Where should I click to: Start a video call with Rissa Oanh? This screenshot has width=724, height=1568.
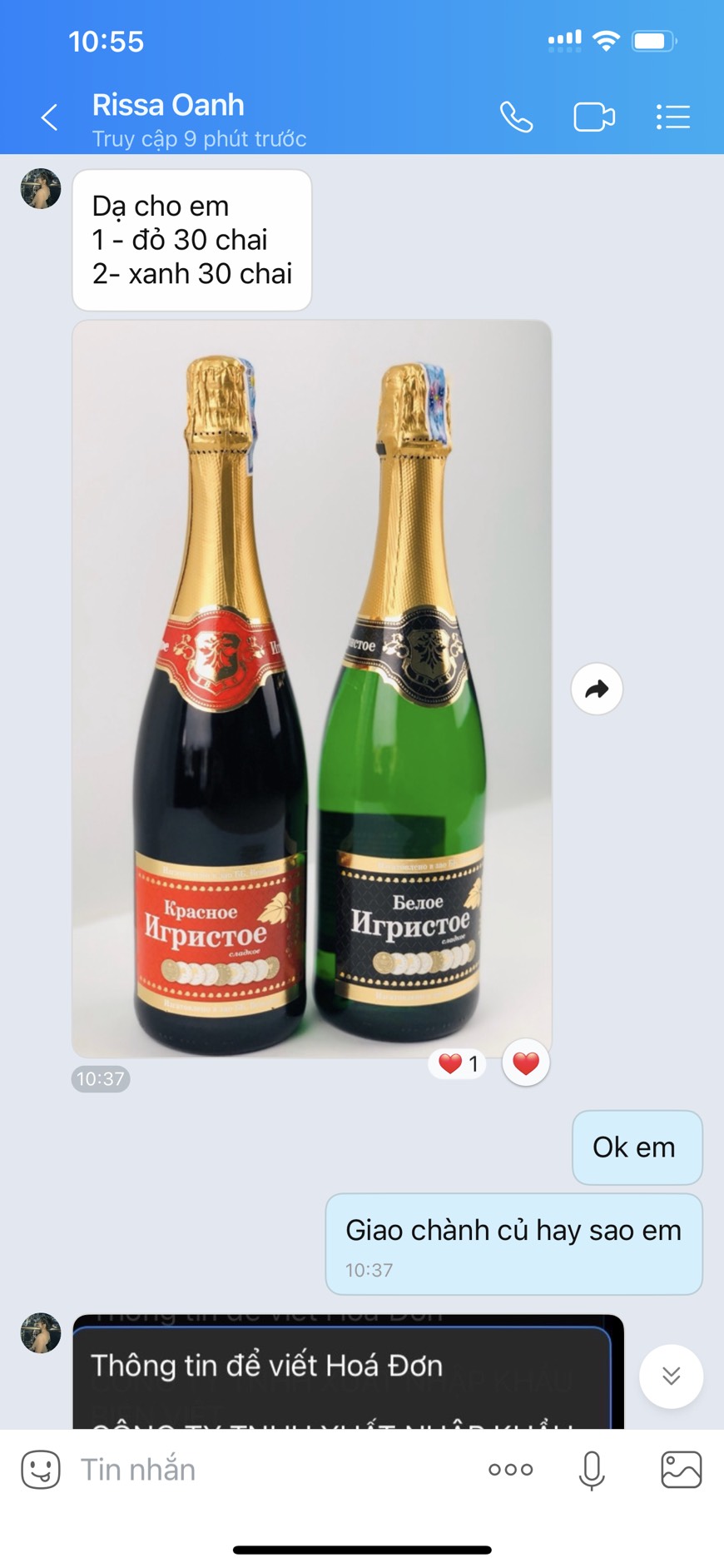point(594,117)
